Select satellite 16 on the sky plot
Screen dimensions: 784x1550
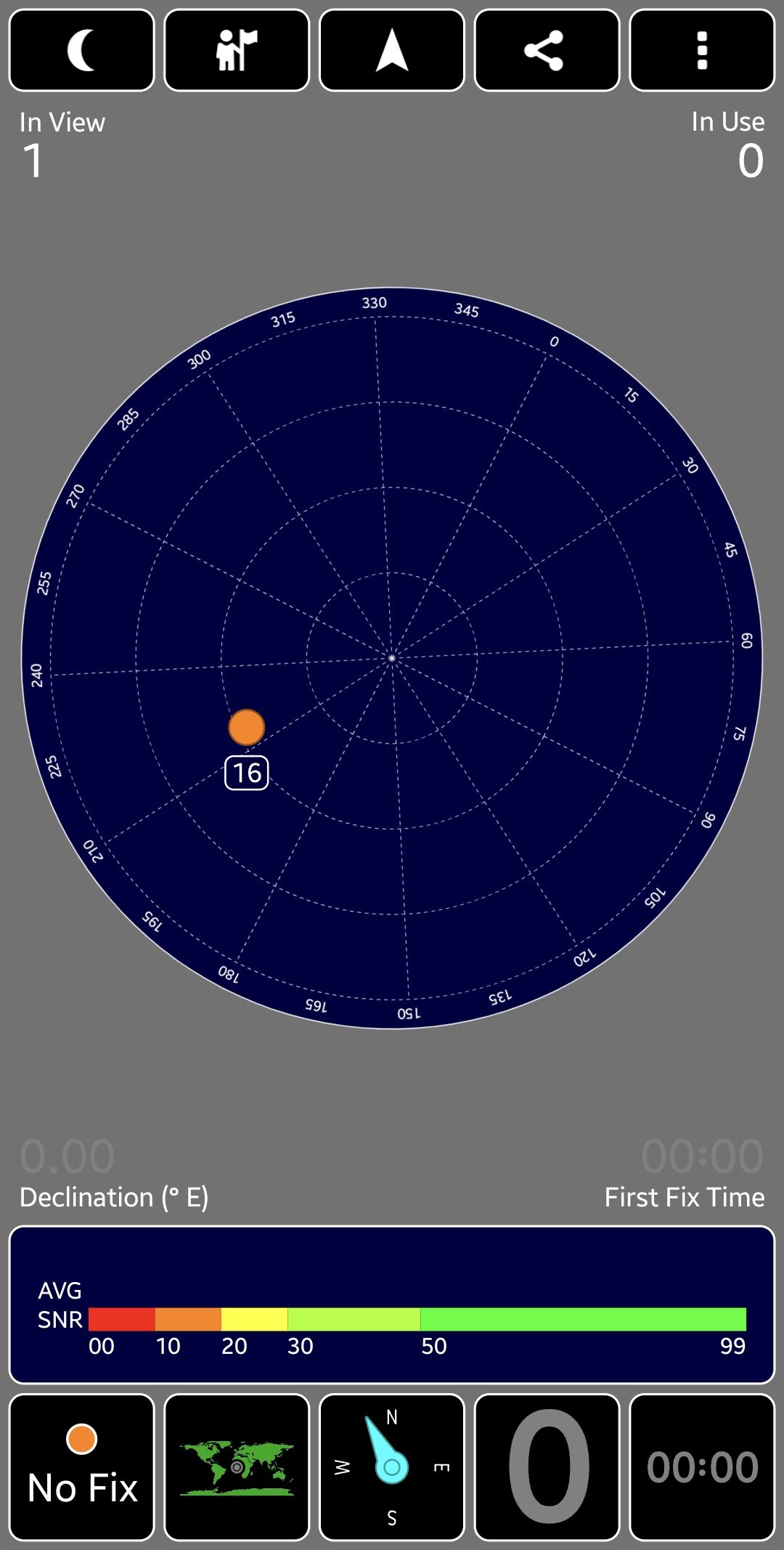point(247,728)
